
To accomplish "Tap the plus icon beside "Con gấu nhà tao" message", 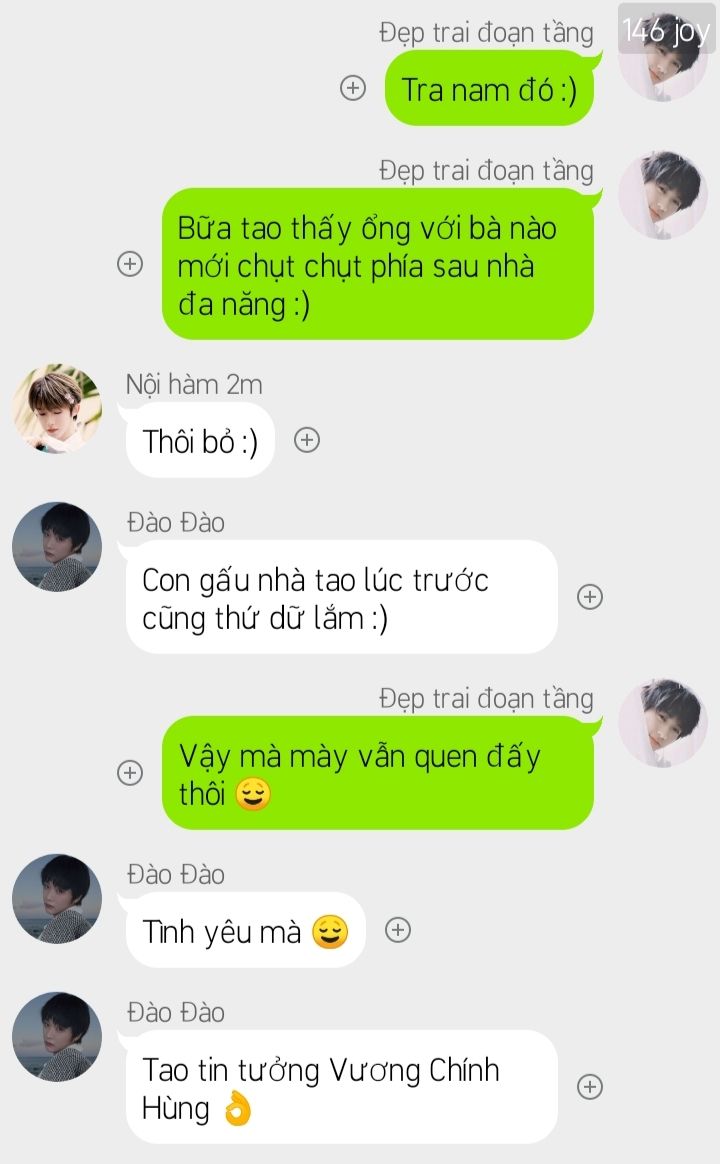I will coord(590,597).
